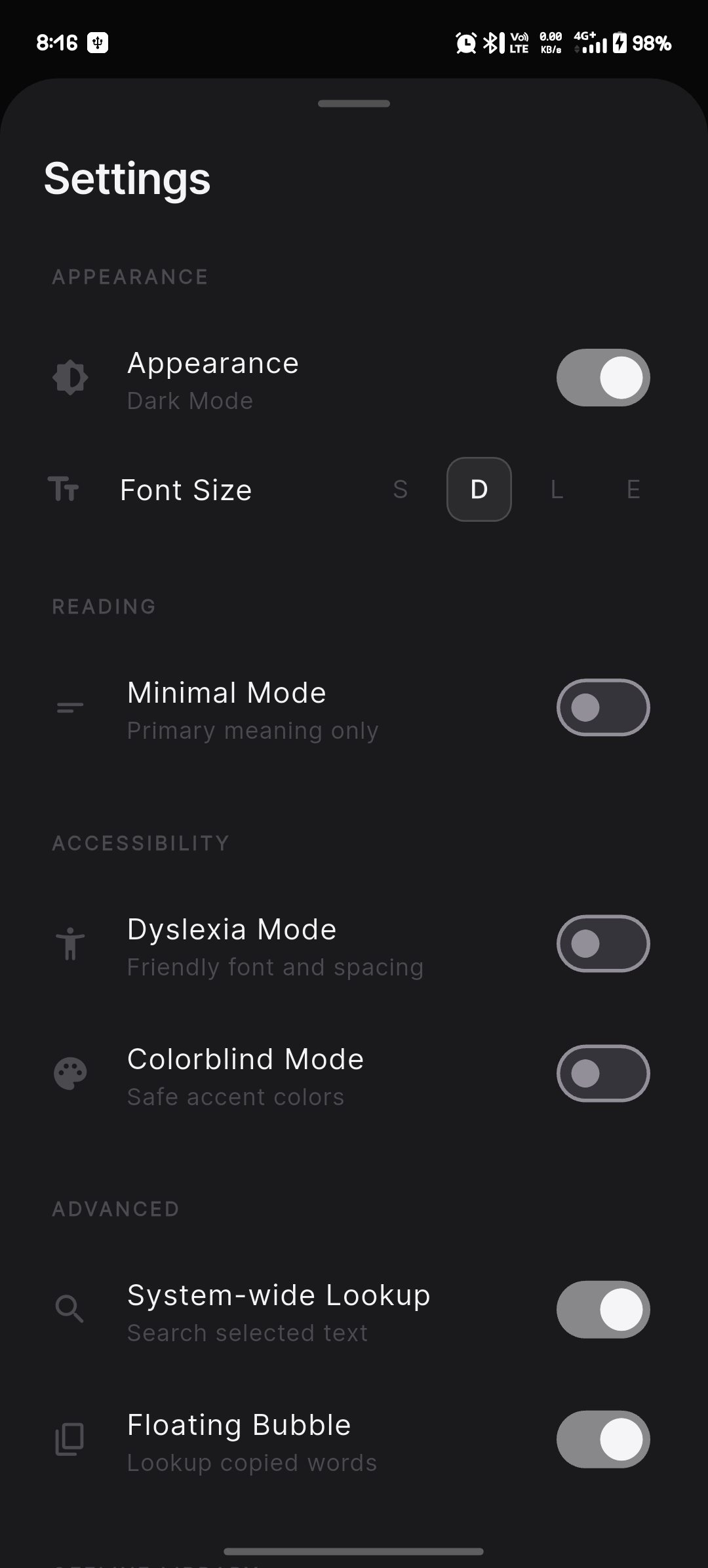Turn off Floating Bubble
Viewport: 708px width, 1568px height.
[x=603, y=1440]
